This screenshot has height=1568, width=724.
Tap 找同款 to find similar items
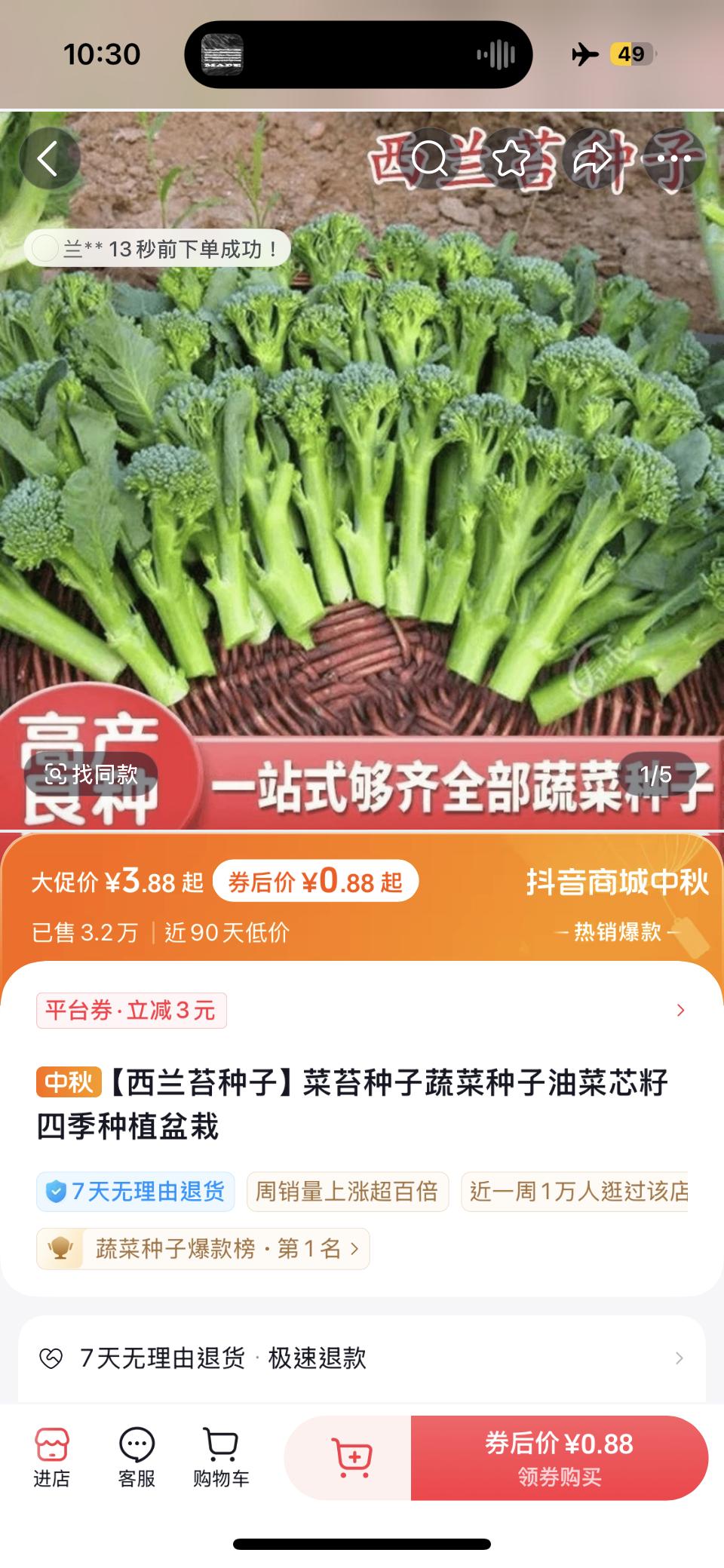pos(91,774)
